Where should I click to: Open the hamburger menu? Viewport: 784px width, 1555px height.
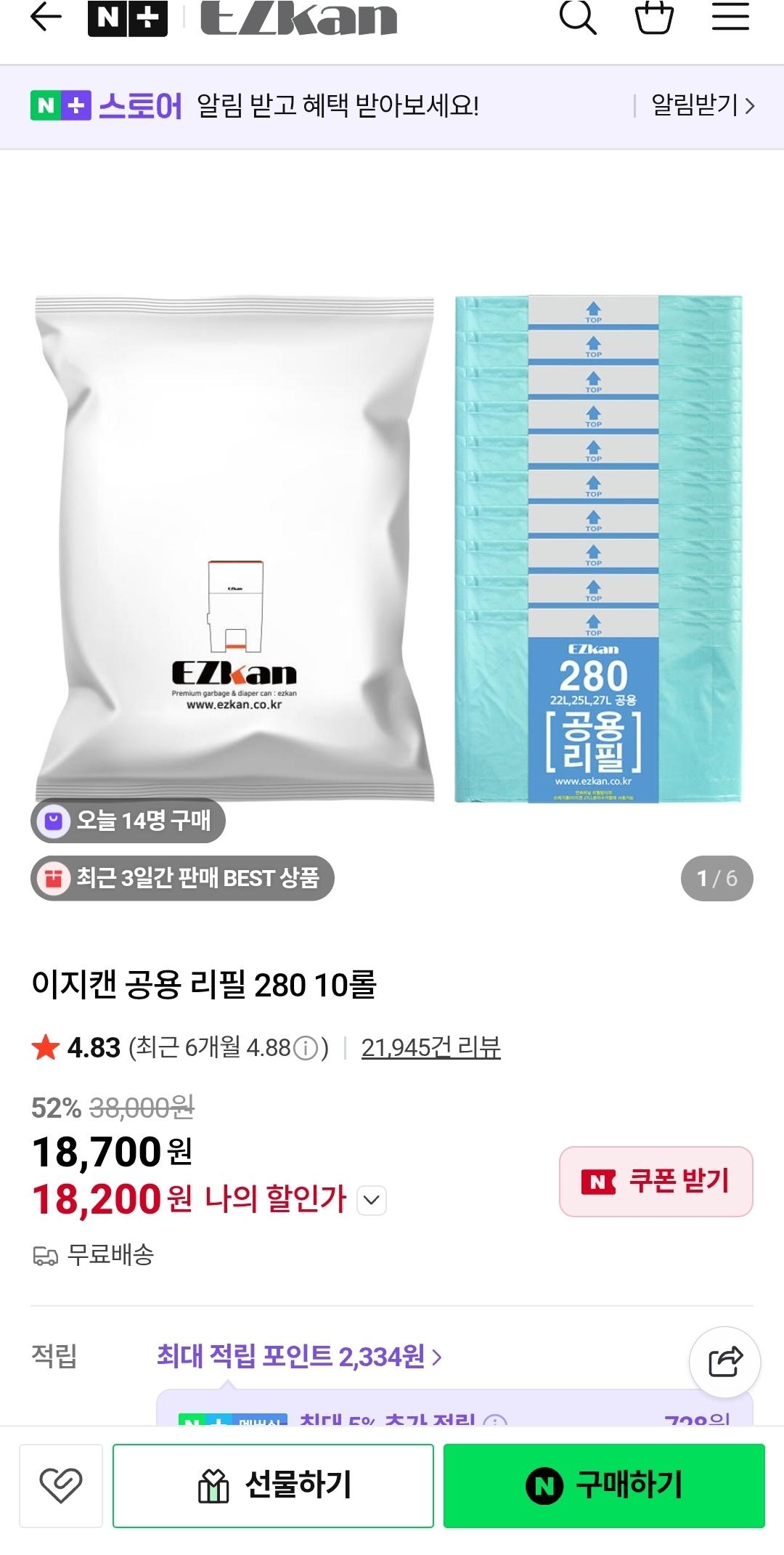click(x=730, y=20)
